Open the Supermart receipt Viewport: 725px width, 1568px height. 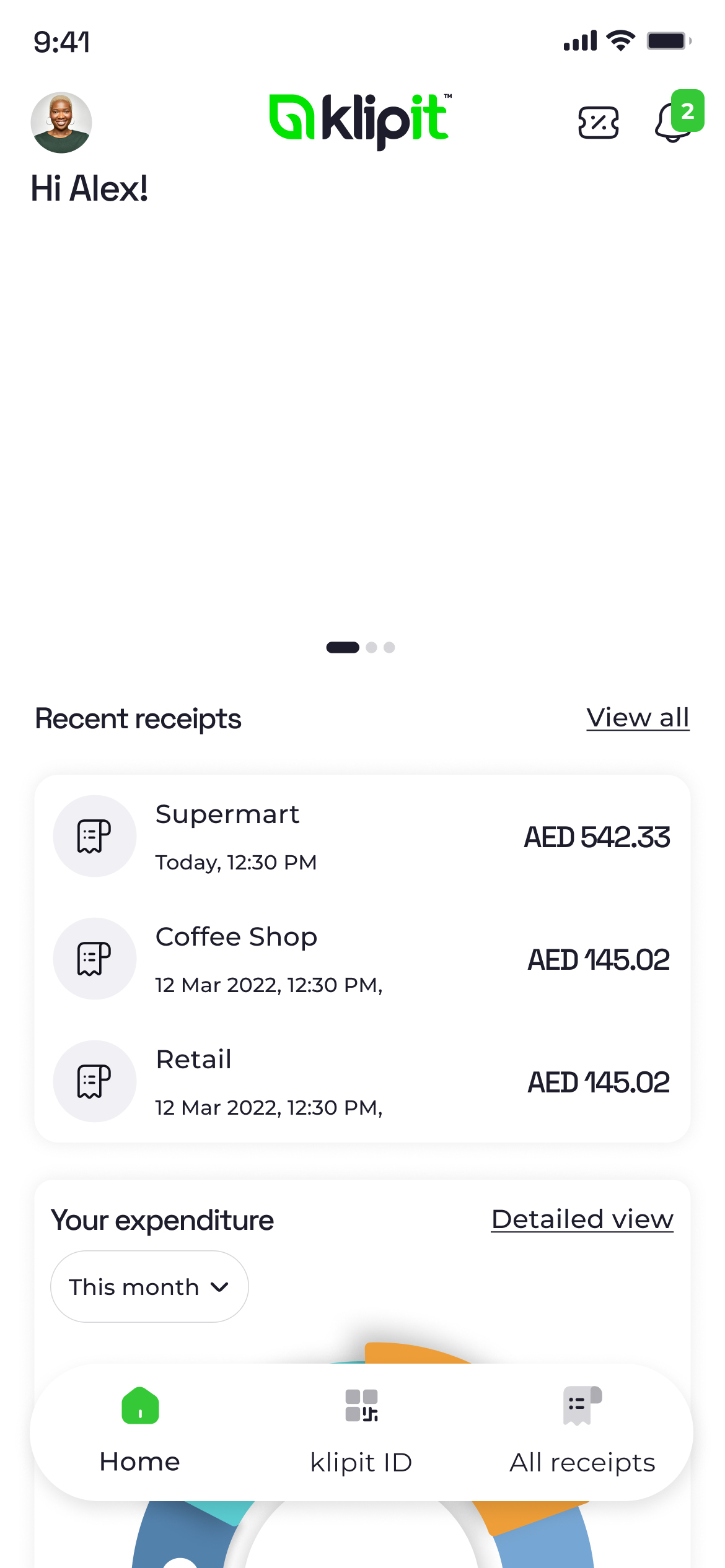[x=362, y=836]
